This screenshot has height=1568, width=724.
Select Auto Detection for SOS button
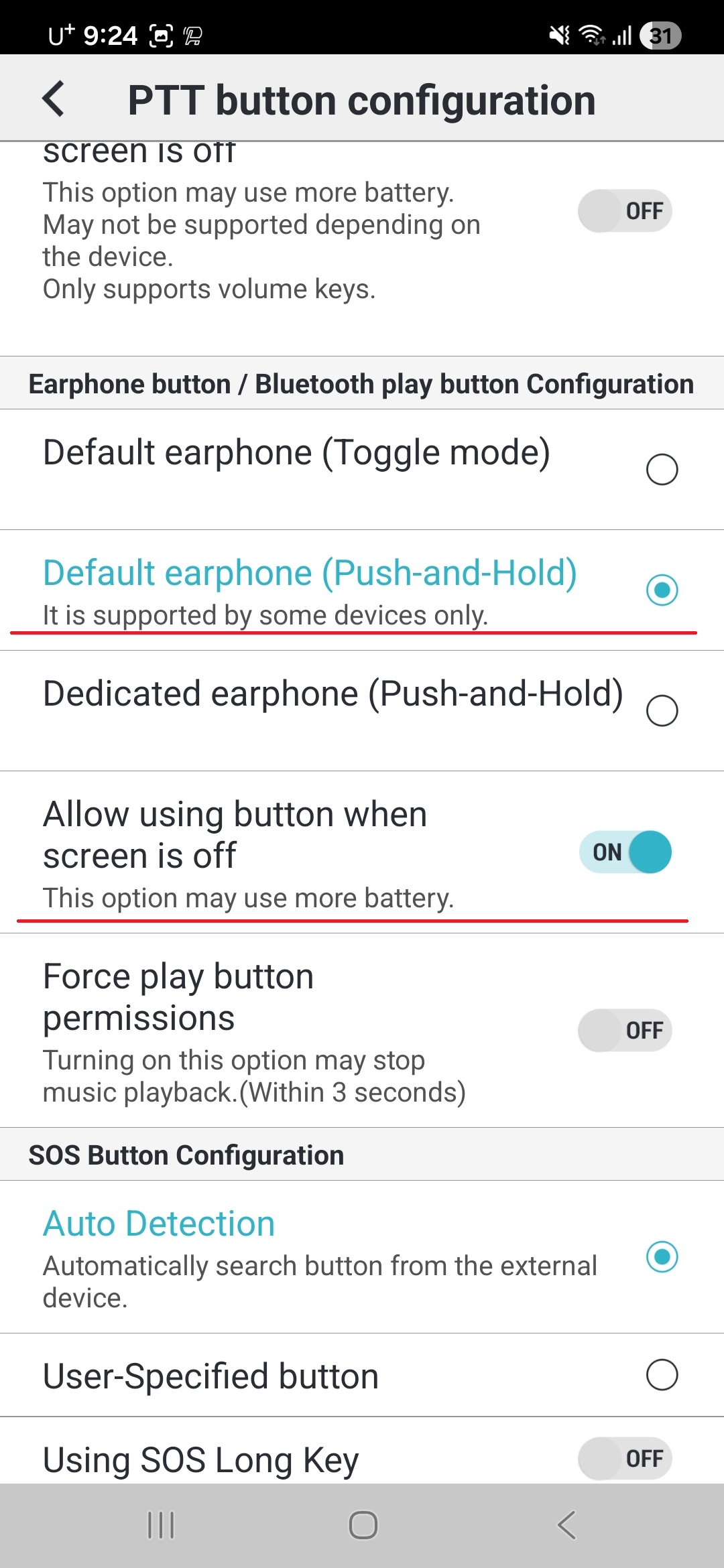pyautogui.click(x=661, y=1256)
